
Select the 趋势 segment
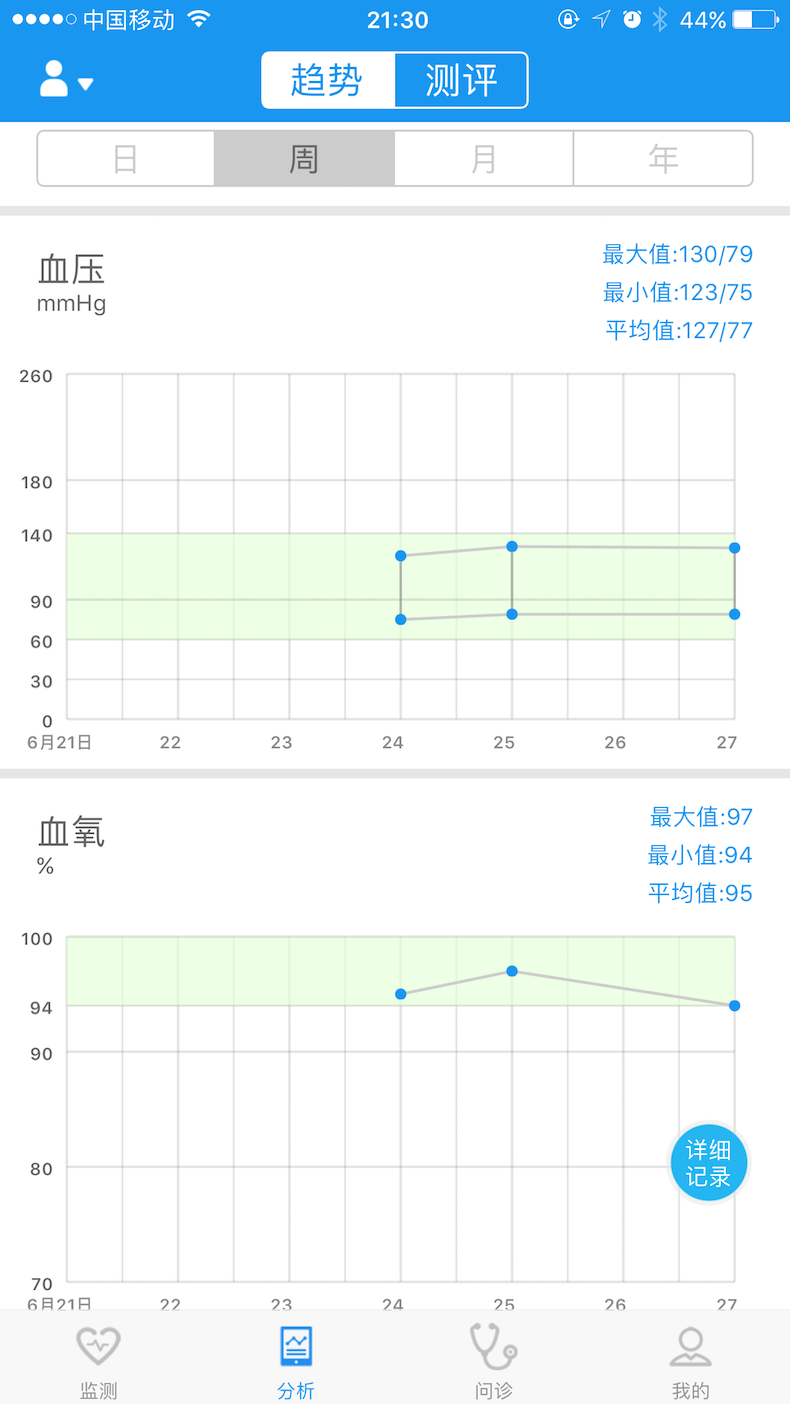pyautogui.click(x=328, y=80)
